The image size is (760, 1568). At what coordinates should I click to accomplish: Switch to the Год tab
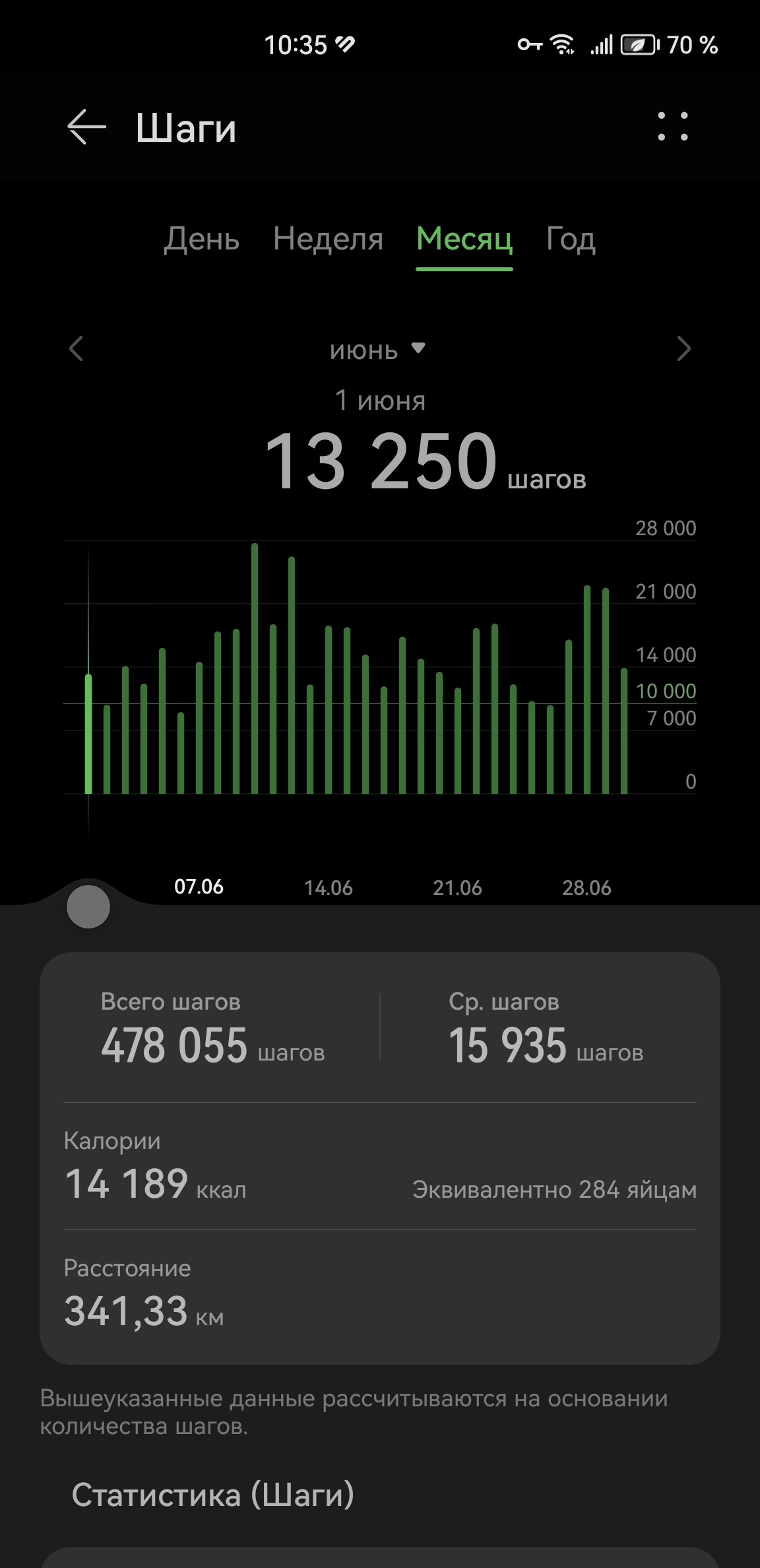pyautogui.click(x=571, y=239)
